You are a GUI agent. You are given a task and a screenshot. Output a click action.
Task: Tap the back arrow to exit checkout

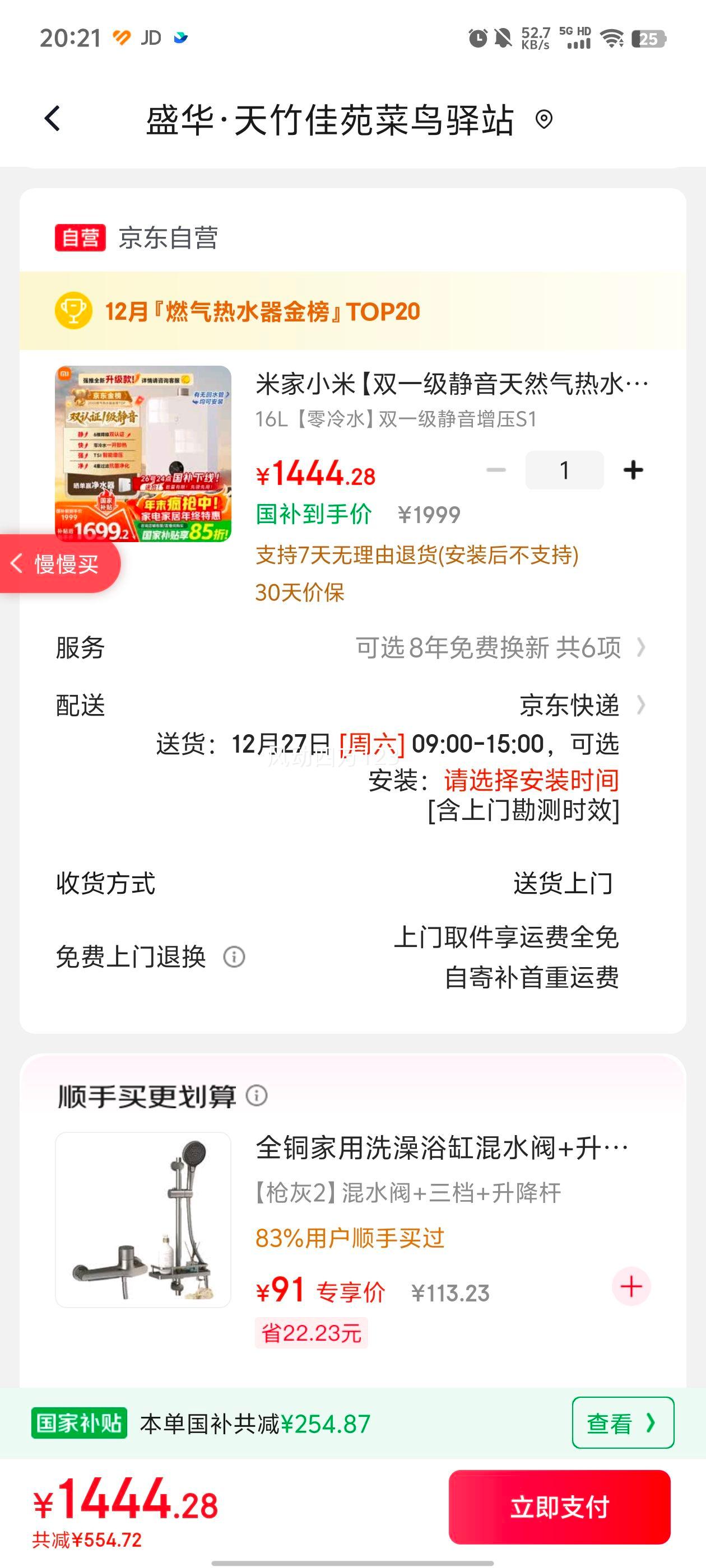tap(52, 120)
